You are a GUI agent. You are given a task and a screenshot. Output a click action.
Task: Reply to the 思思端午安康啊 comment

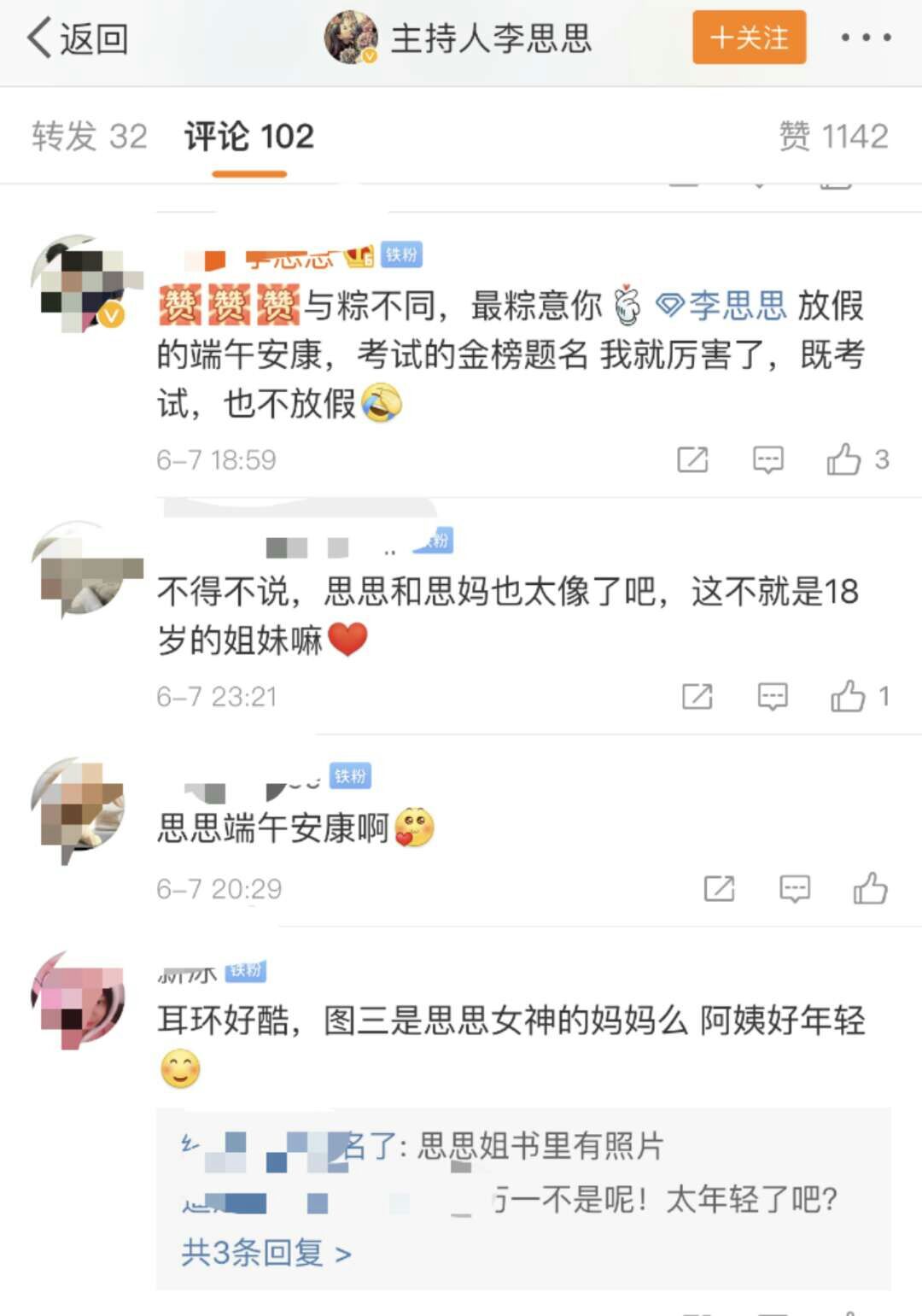[795, 889]
